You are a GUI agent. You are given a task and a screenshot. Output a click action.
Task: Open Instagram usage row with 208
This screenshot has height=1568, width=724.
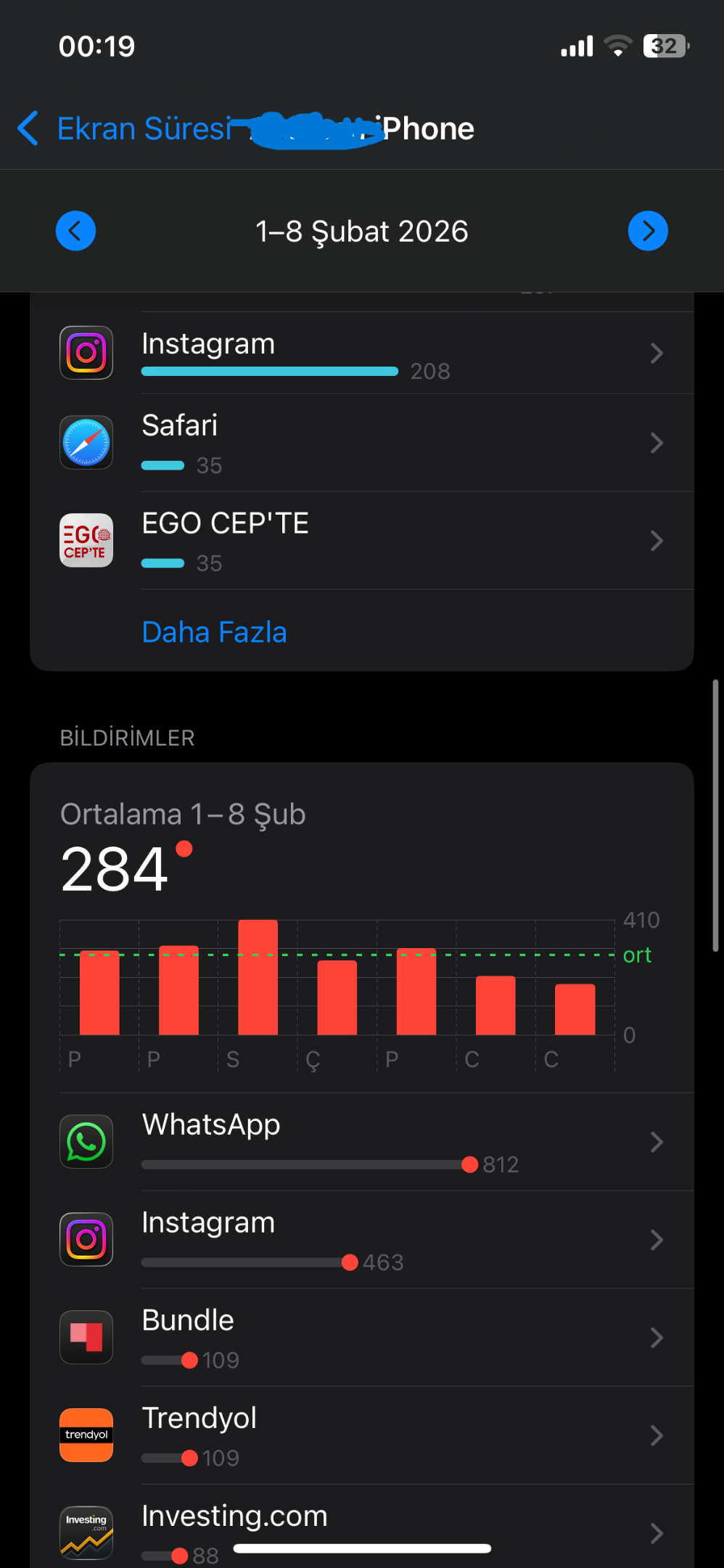point(362,354)
